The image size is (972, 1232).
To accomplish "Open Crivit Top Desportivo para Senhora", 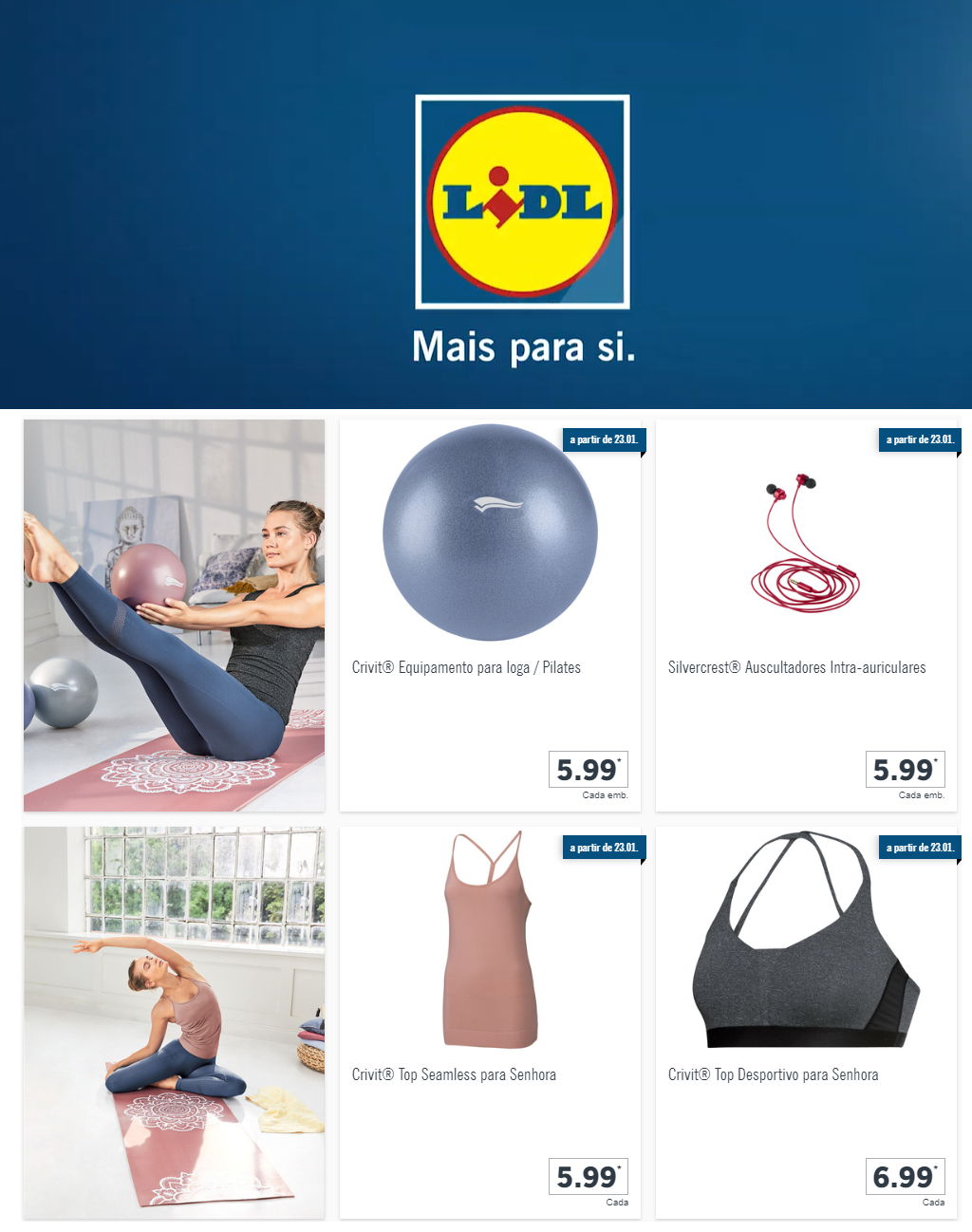I will (x=806, y=1022).
